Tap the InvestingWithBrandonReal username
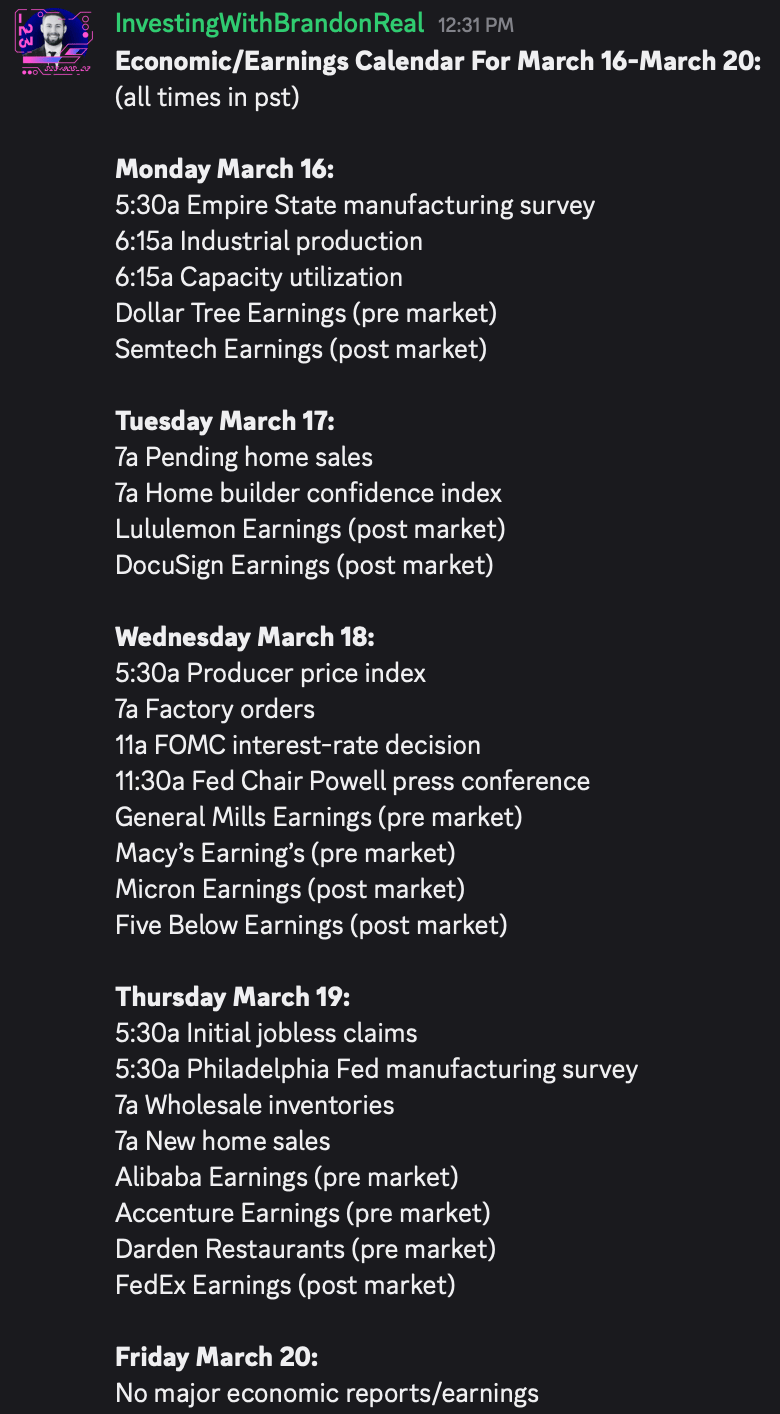The height and width of the screenshot is (1414, 780). click(x=269, y=23)
